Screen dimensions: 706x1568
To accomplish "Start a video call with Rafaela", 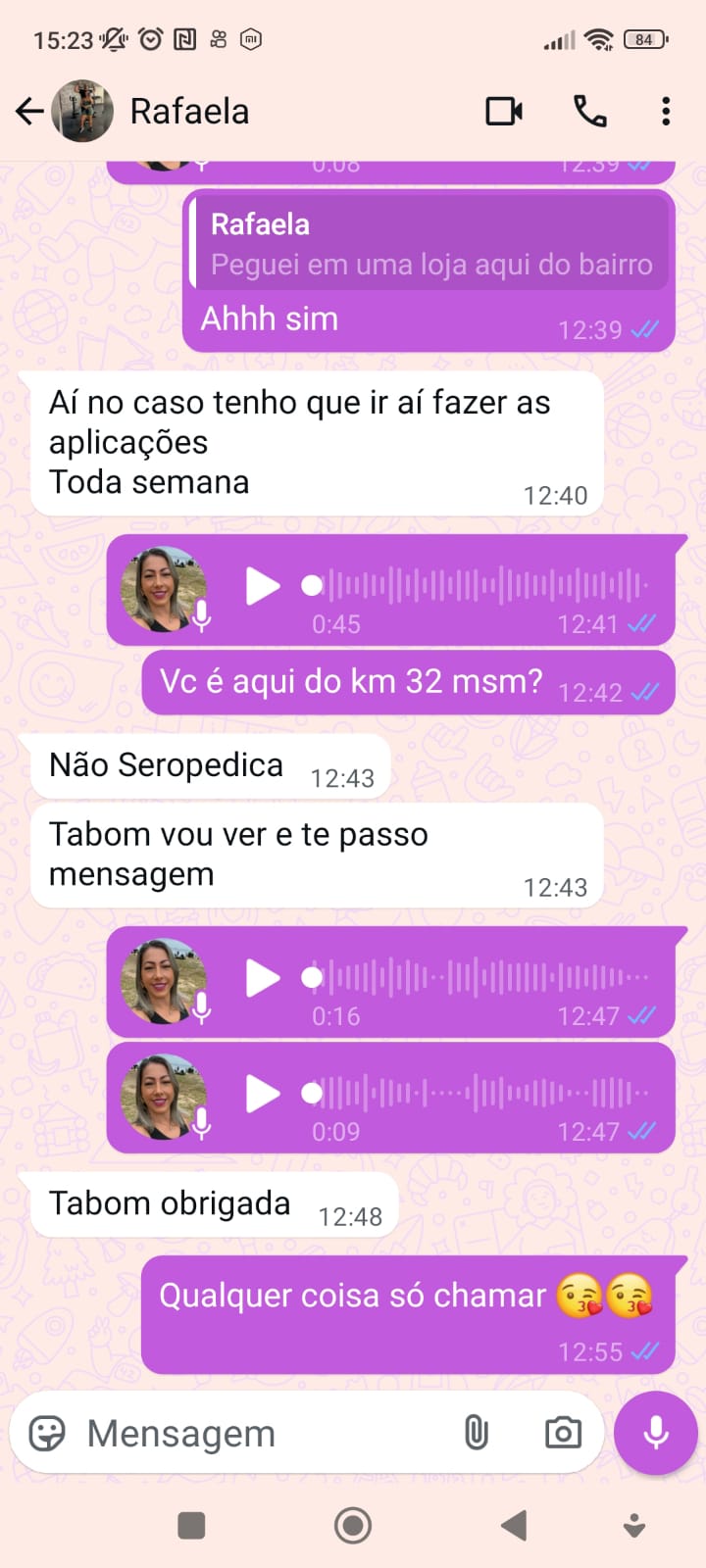I will click(504, 112).
